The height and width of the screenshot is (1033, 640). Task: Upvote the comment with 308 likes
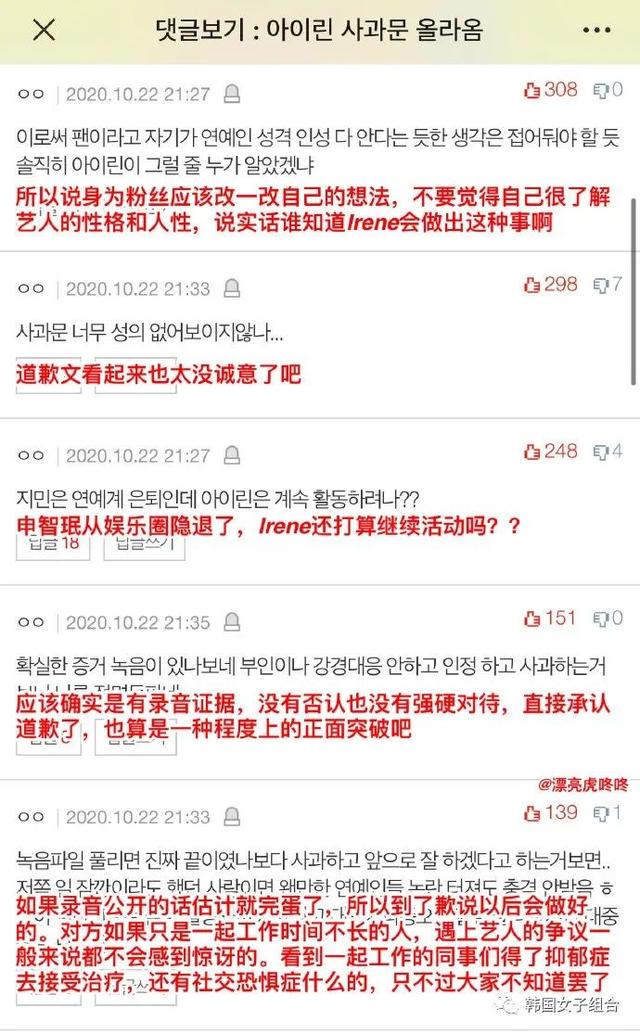532,91
